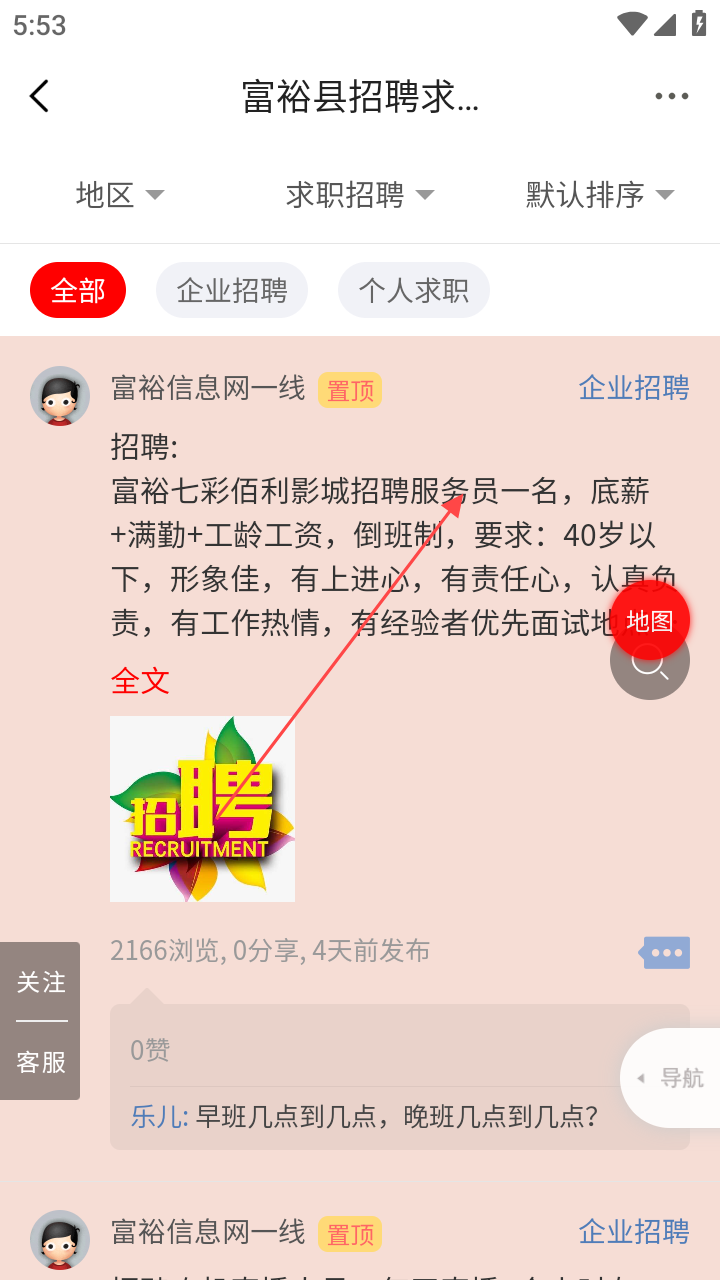
Task: Open the 招聘 recruitment image thumbnail
Action: (202, 808)
